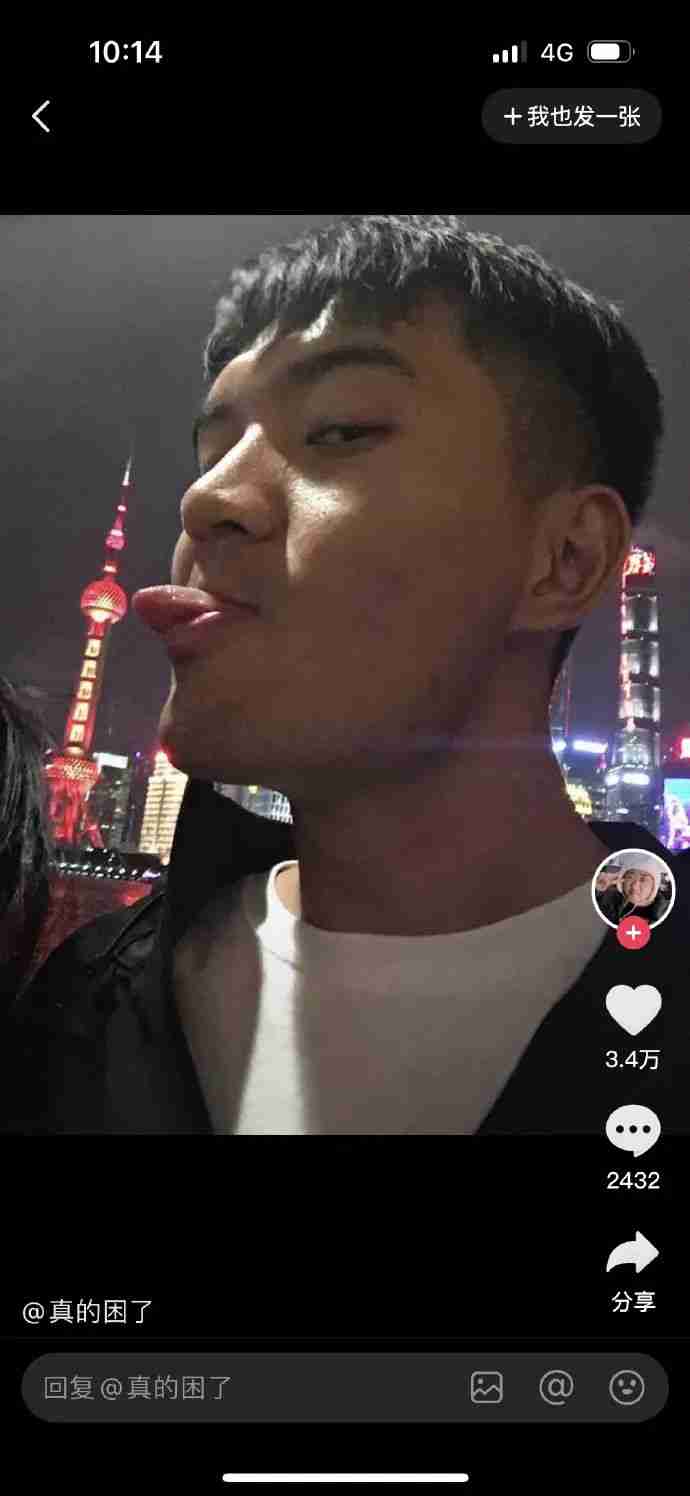Follow the user with the red plus
The width and height of the screenshot is (690, 1496).
click(x=633, y=934)
